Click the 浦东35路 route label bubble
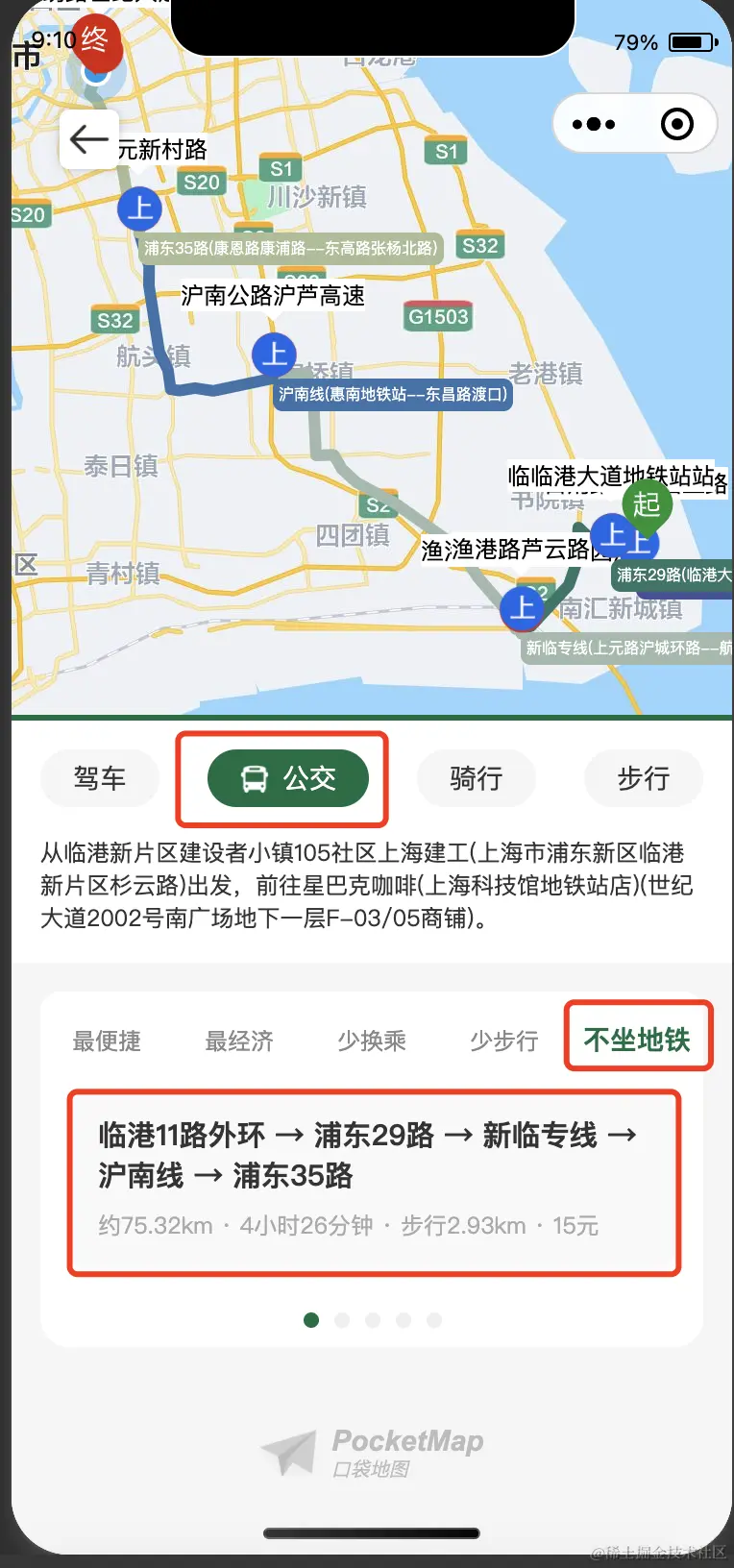 (294, 249)
